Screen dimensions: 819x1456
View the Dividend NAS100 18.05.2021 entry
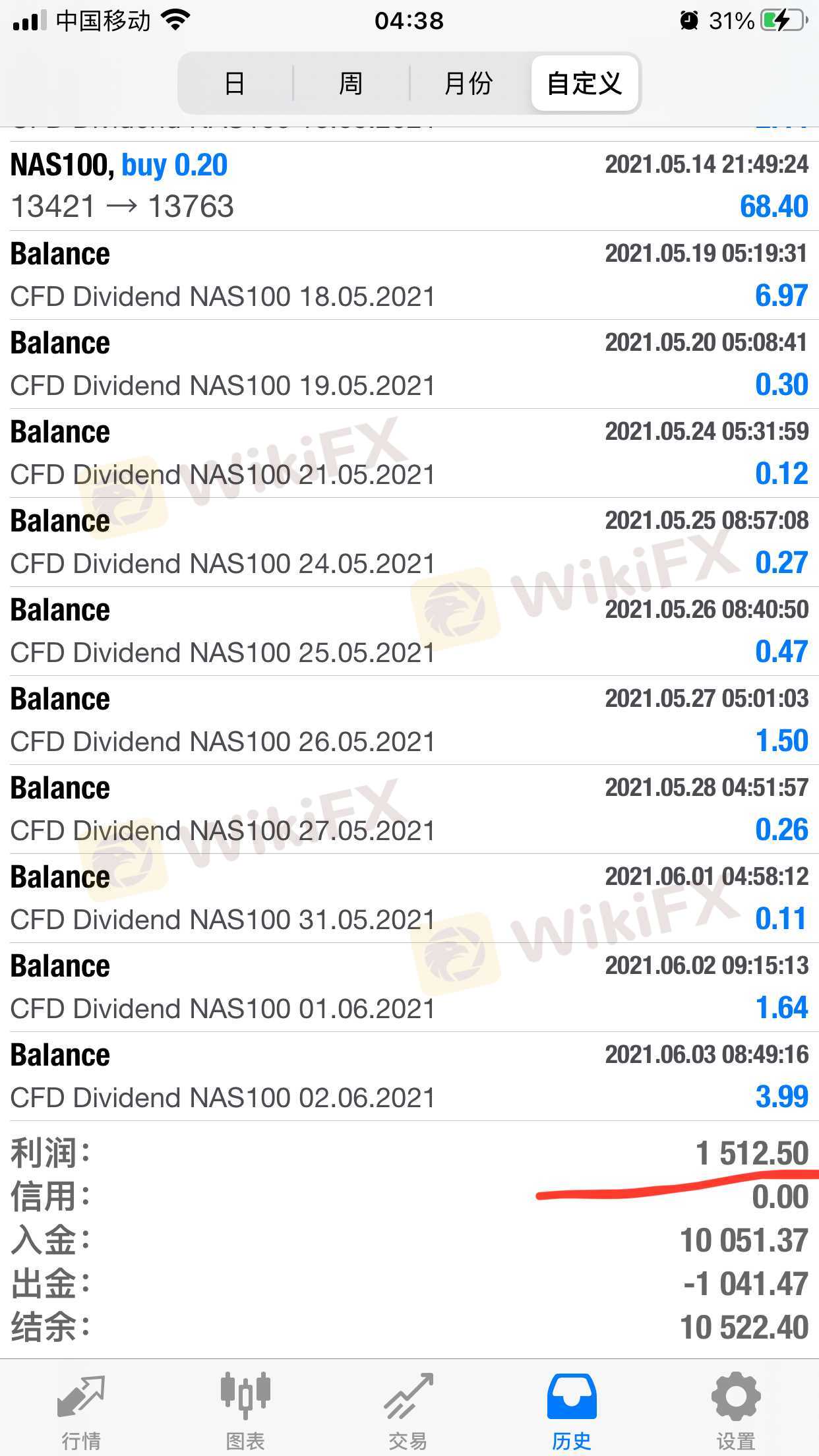coord(409,276)
